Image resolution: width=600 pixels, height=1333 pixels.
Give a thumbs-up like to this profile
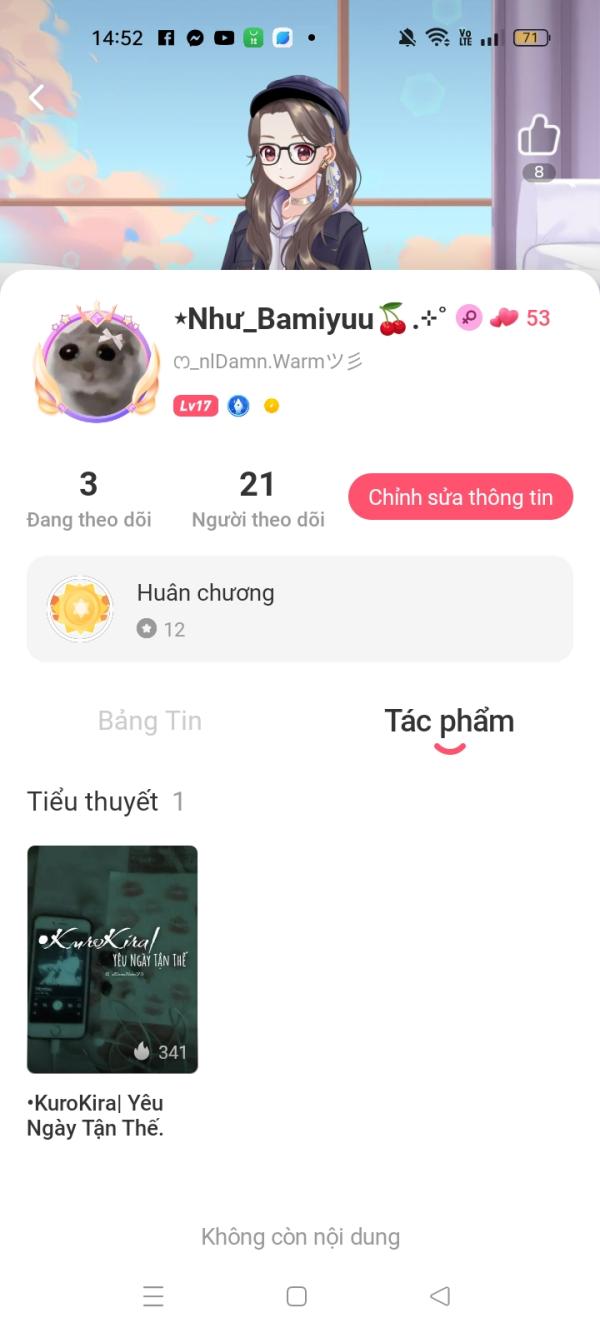point(538,136)
